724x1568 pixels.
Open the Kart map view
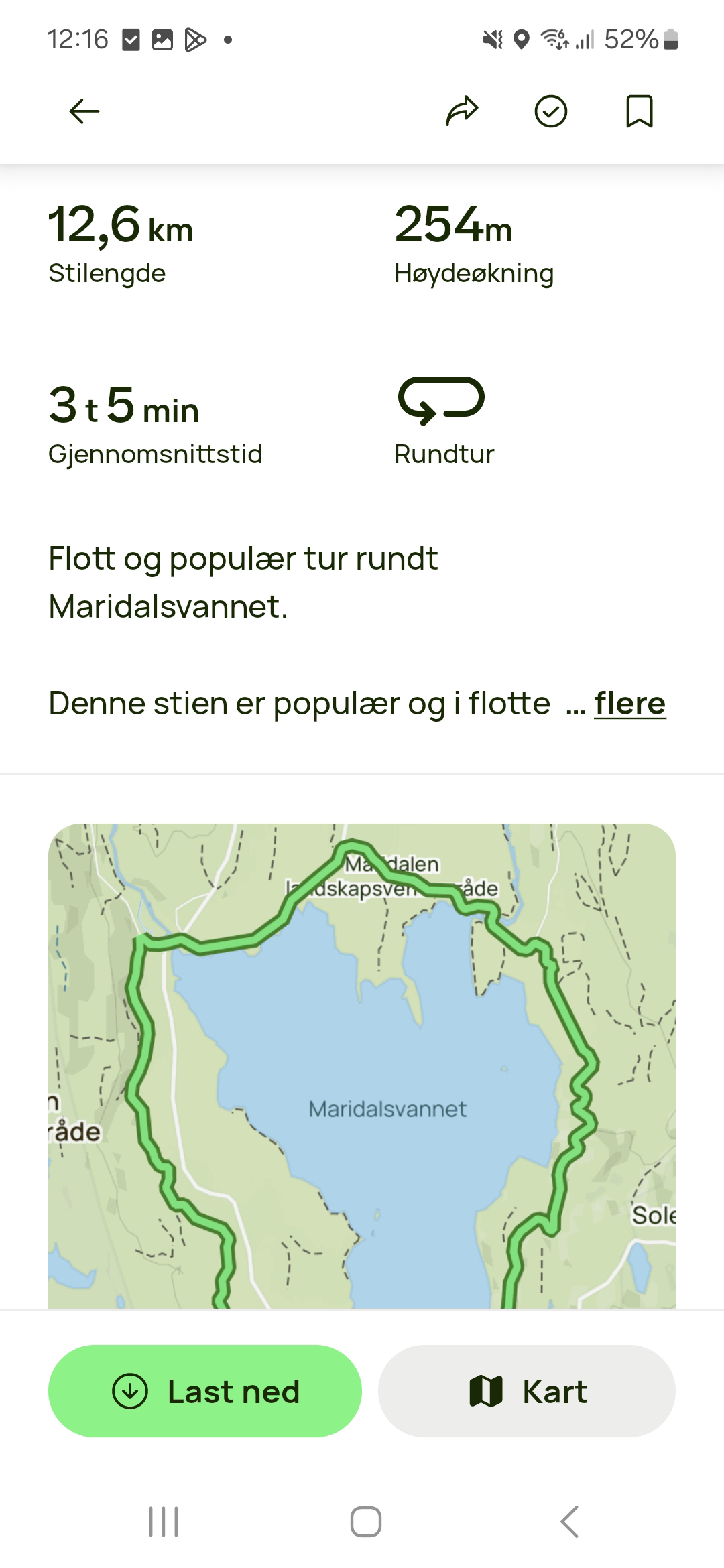click(527, 1391)
